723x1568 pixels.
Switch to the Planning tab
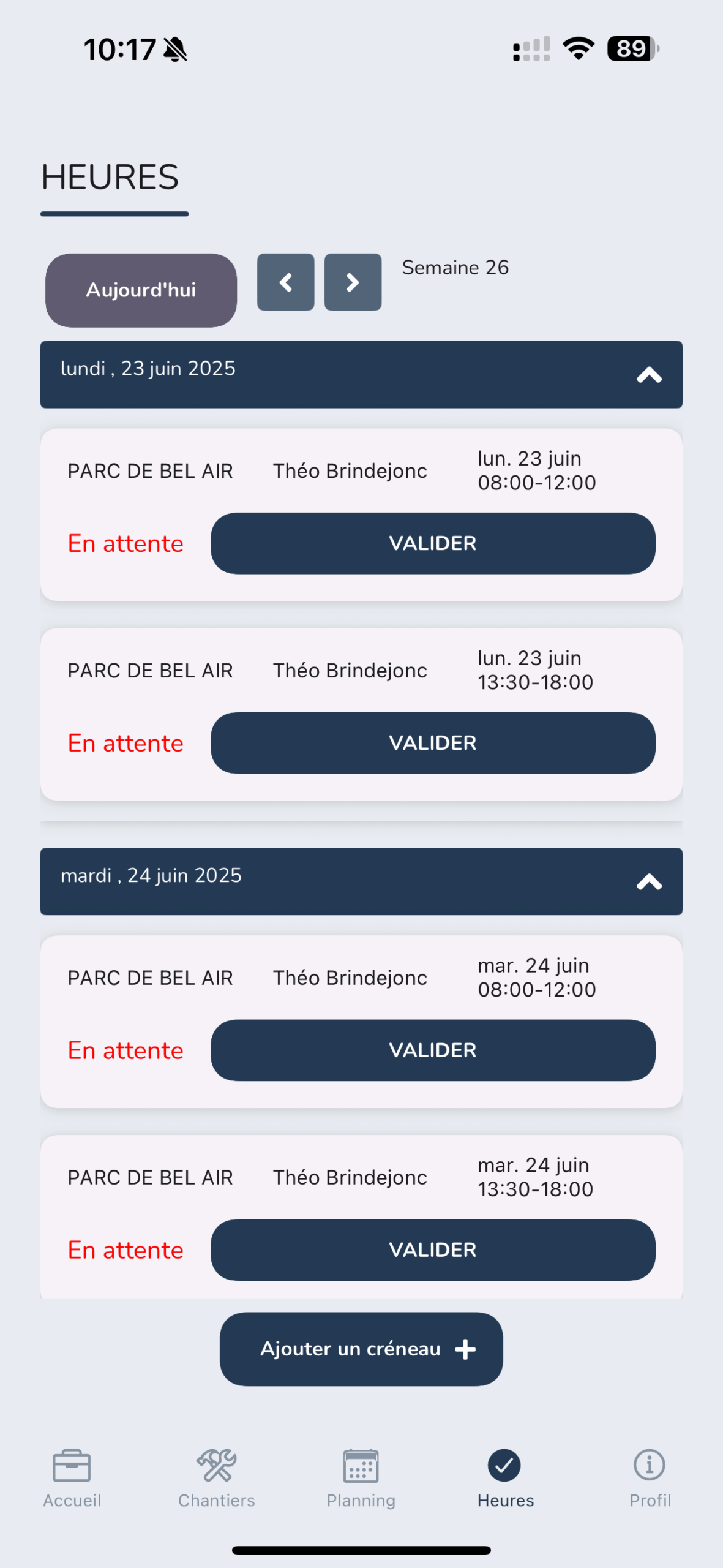tap(361, 1479)
